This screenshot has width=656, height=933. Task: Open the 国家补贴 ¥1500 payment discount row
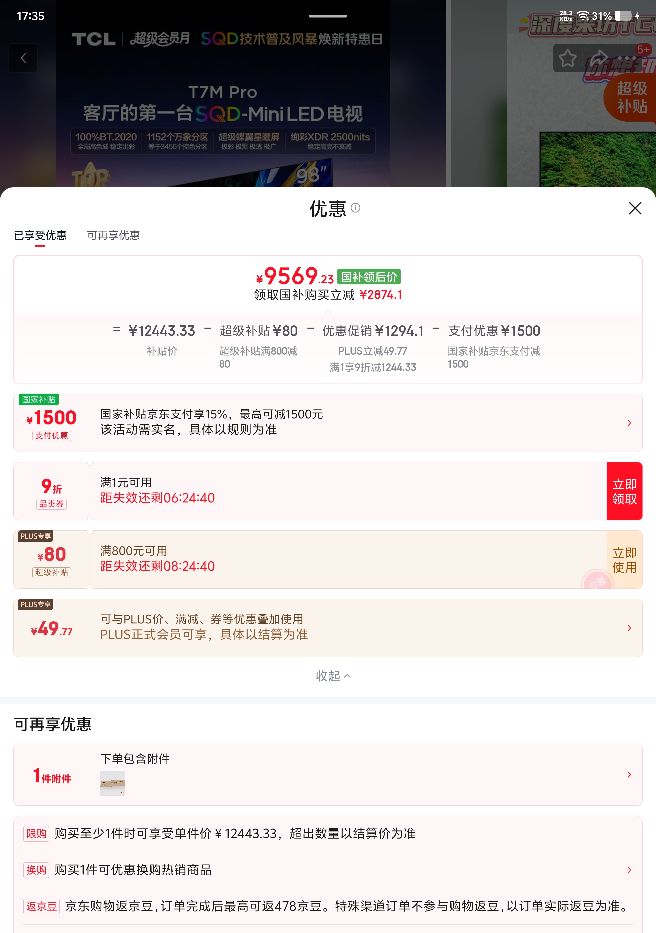(328, 422)
